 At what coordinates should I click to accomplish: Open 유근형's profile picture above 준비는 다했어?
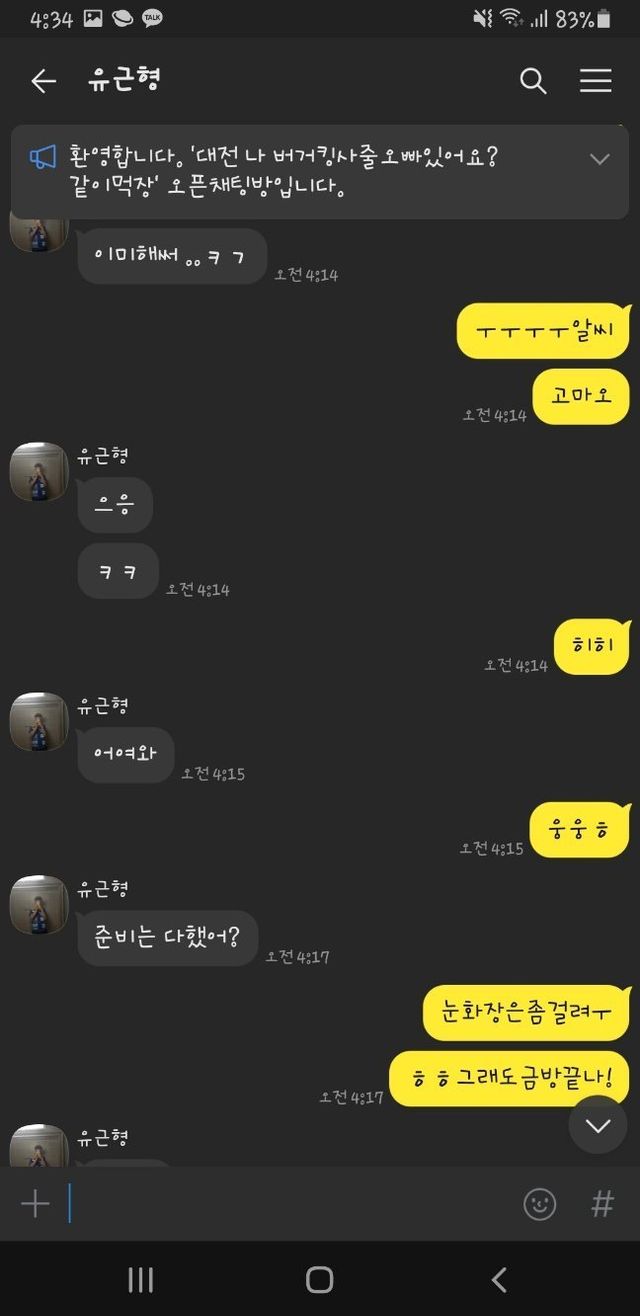pos(39,905)
